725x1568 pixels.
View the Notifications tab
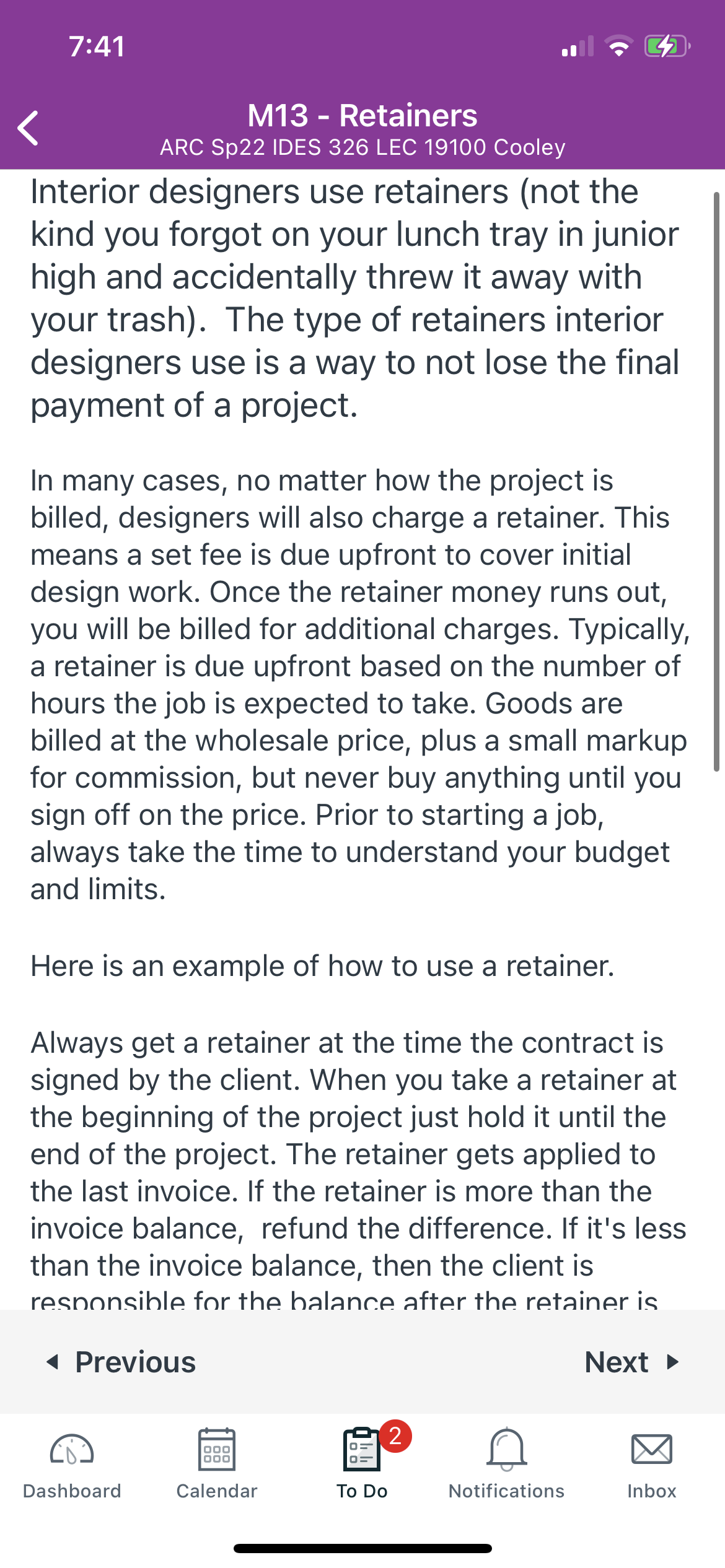point(507,1465)
